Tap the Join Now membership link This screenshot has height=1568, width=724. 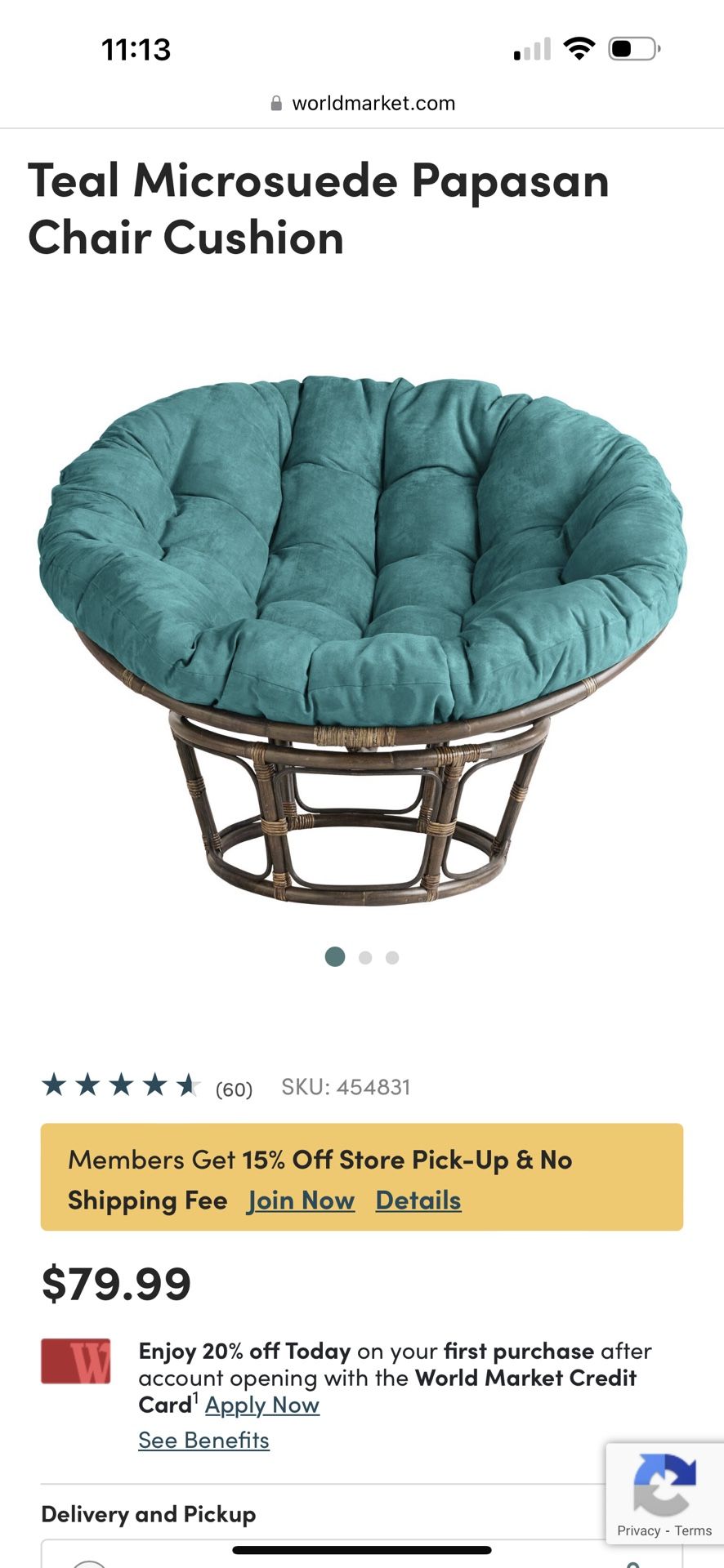click(x=301, y=1200)
